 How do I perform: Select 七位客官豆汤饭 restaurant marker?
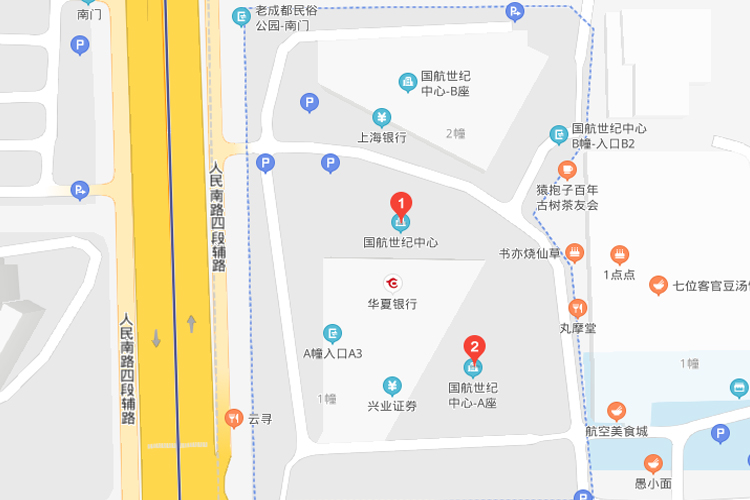coord(658,285)
